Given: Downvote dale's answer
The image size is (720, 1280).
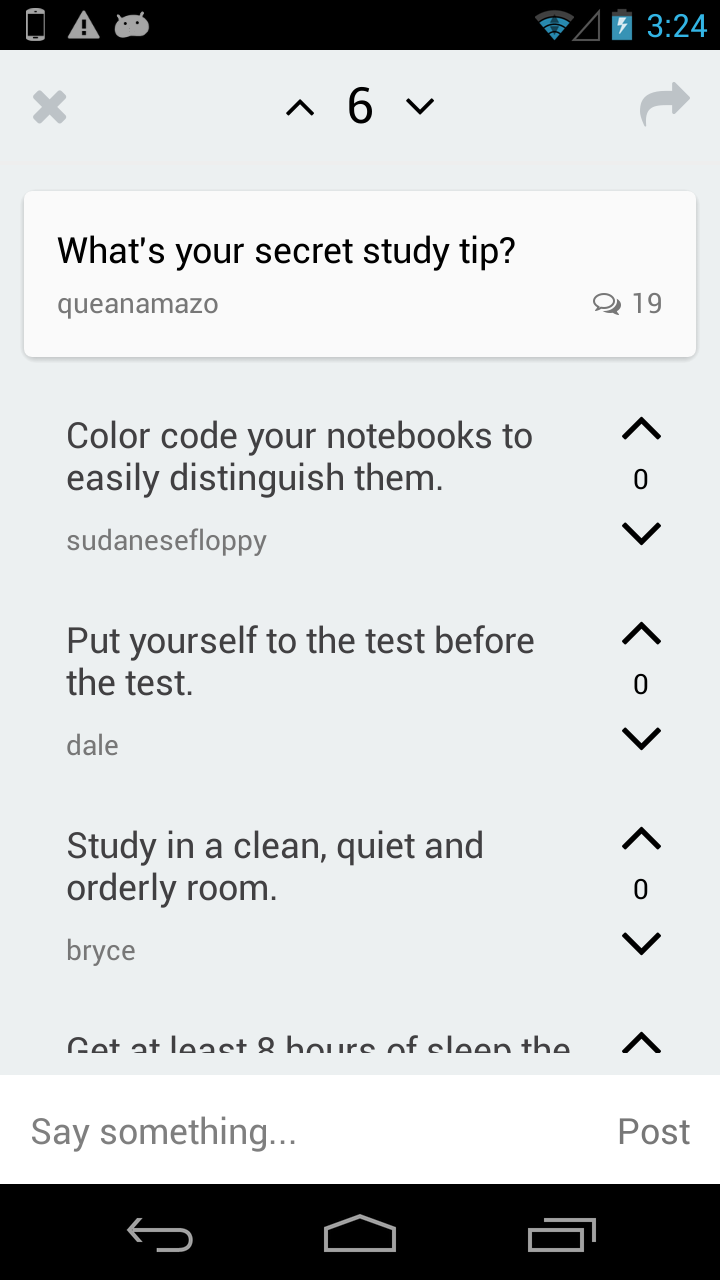Looking at the screenshot, I should [x=641, y=737].
